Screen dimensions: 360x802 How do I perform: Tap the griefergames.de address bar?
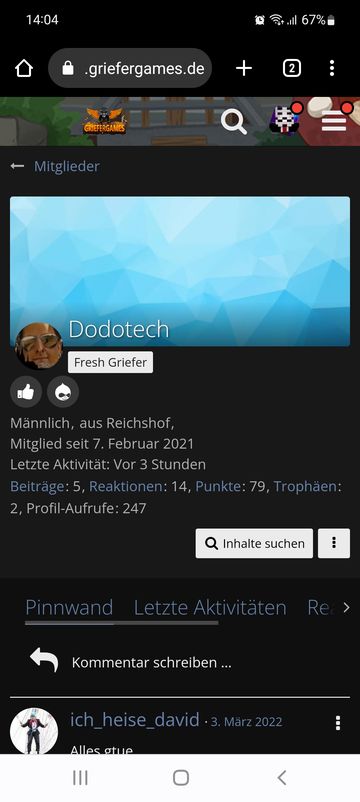pos(130,68)
